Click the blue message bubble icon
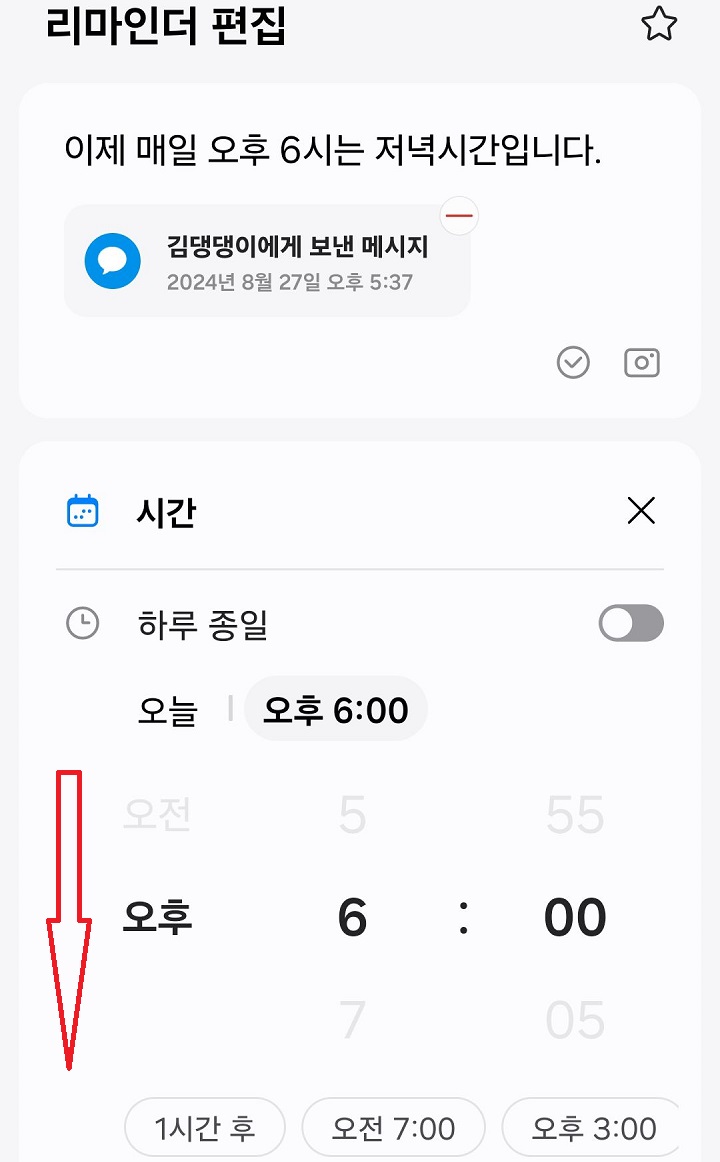Image resolution: width=720 pixels, height=1162 pixels. [113, 260]
